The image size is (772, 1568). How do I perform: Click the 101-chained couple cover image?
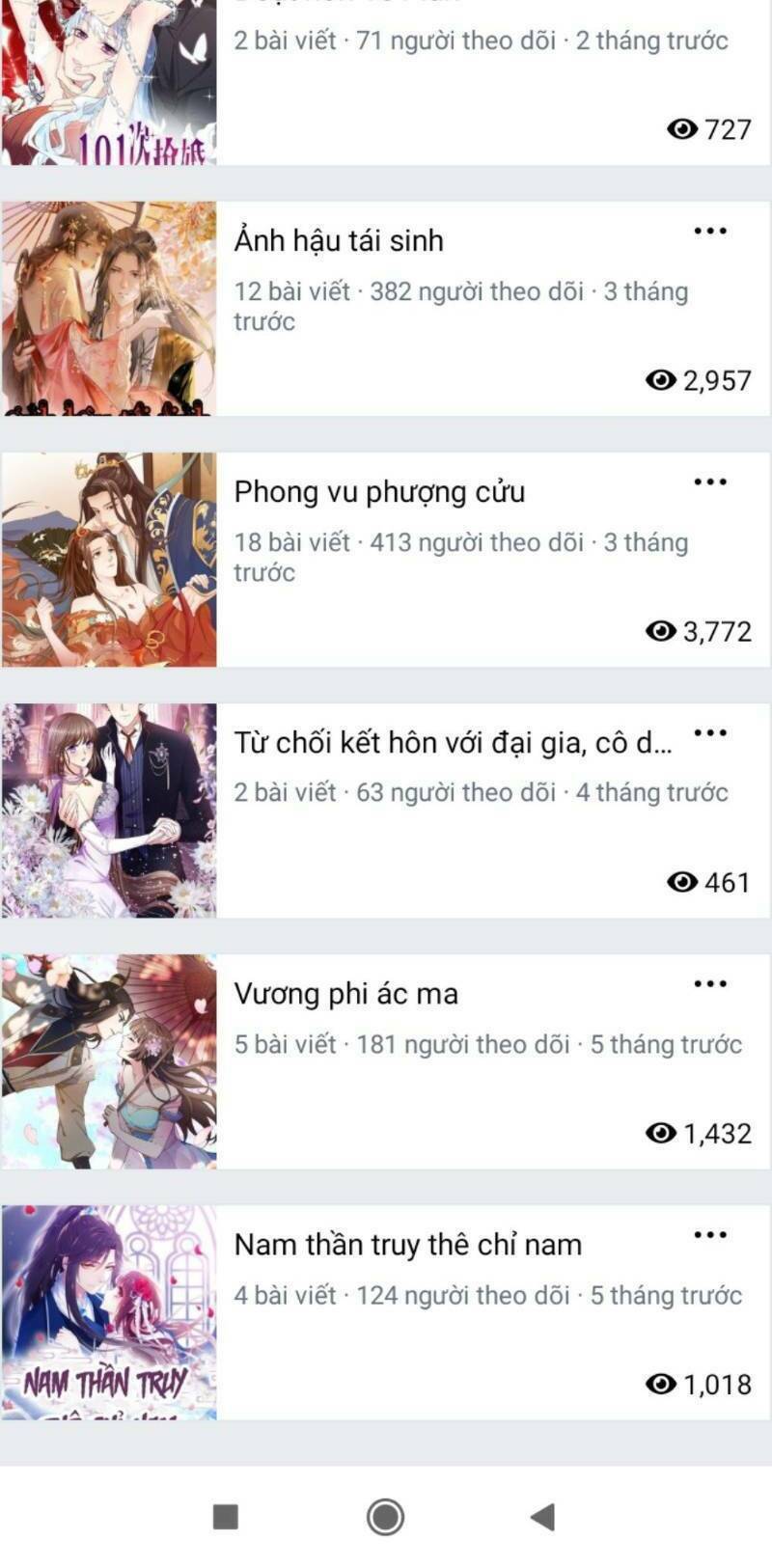click(x=111, y=77)
